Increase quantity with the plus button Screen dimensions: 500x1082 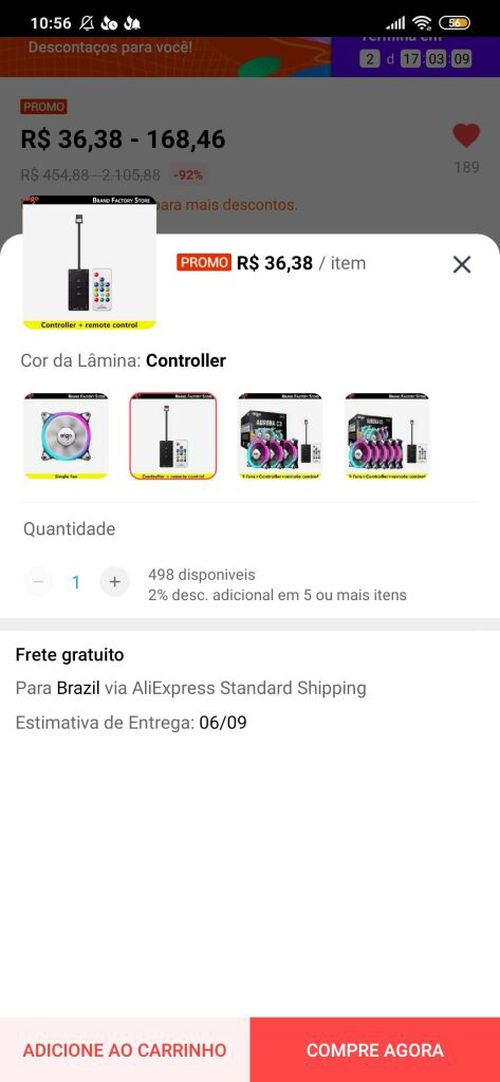point(114,582)
